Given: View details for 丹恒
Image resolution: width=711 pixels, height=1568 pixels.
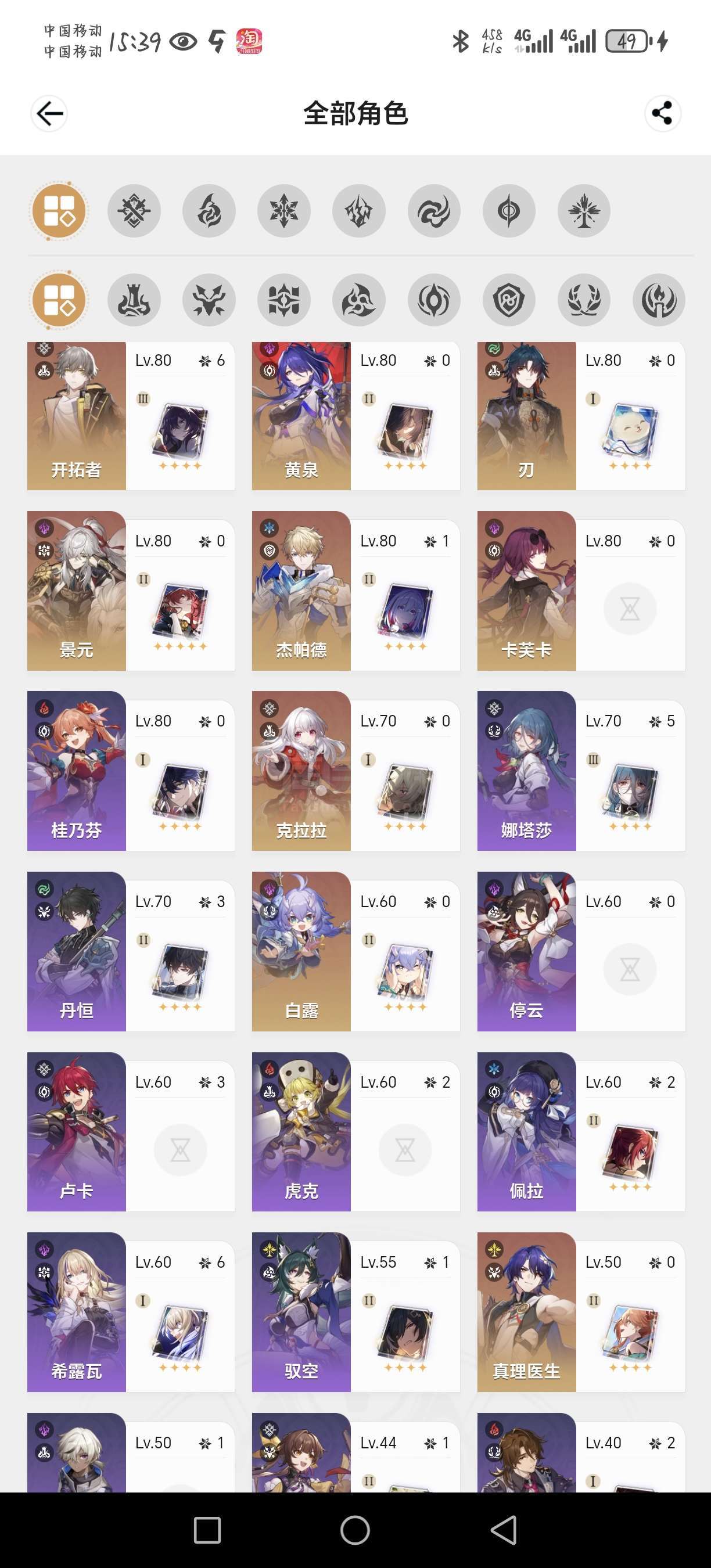Looking at the screenshot, I should coord(131,951).
